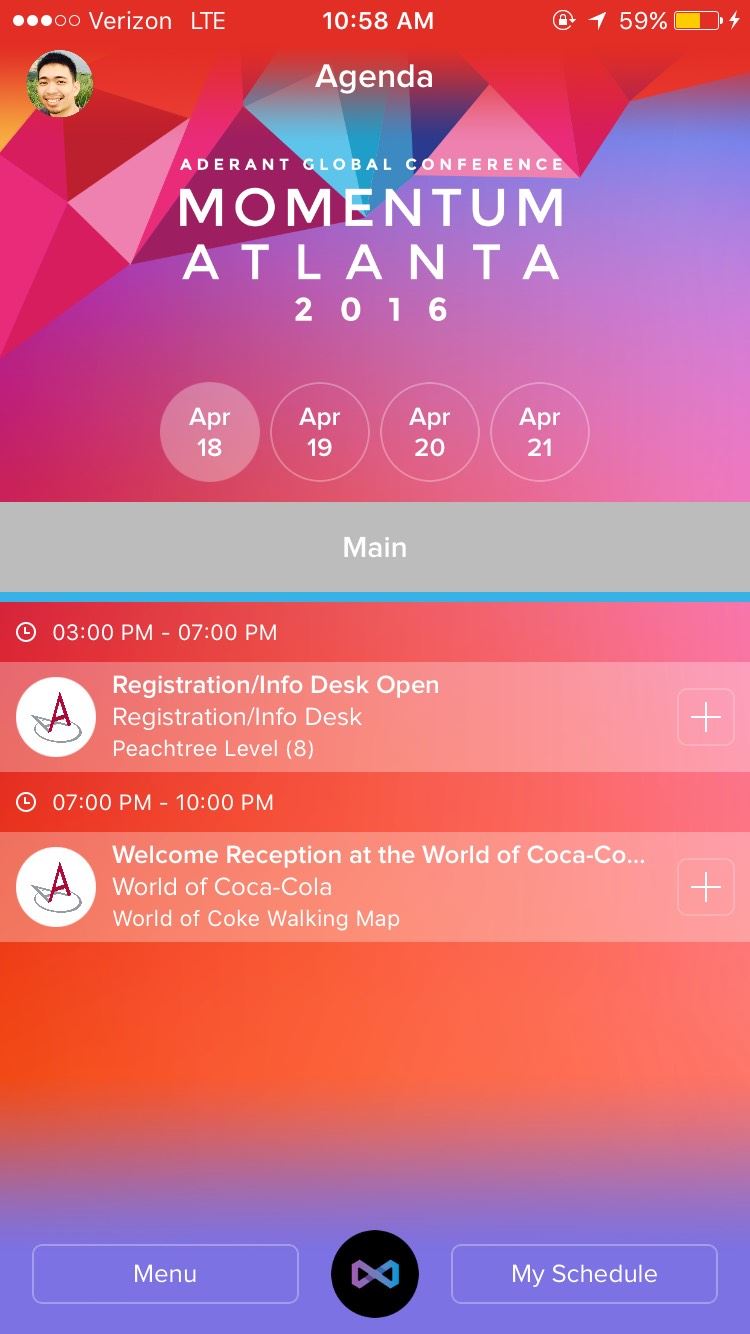Tap the center infinity logo button

375,1274
